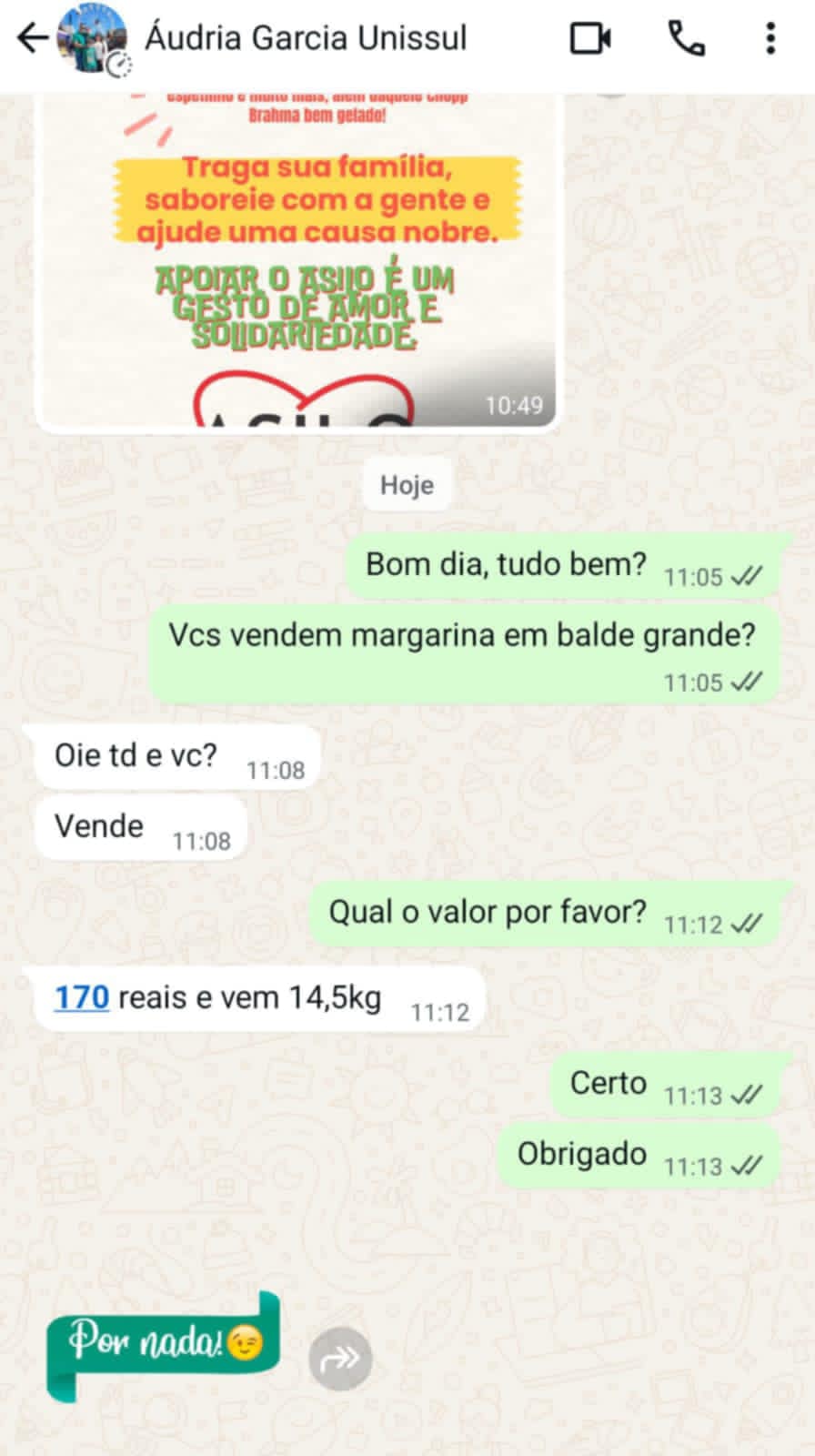The width and height of the screenshot is (815, 1456).
Task: Tap the 170 link in the message
Action: pyautogui.click(x=82, y=997)
